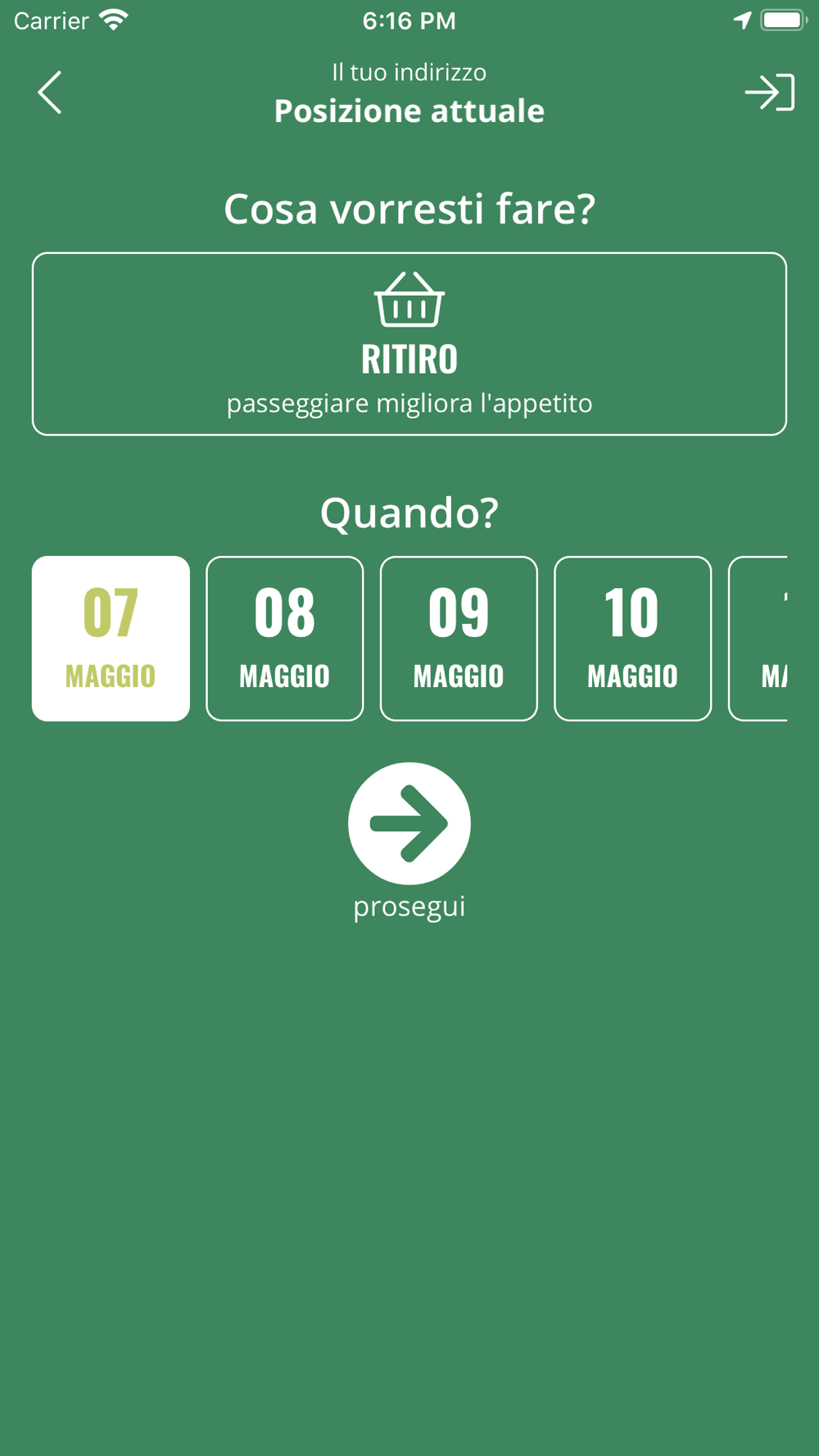Tap the partially visible date after 10 Maggio
The height and width of the screenshot is (1456, 819).
[x=760, y=639]
